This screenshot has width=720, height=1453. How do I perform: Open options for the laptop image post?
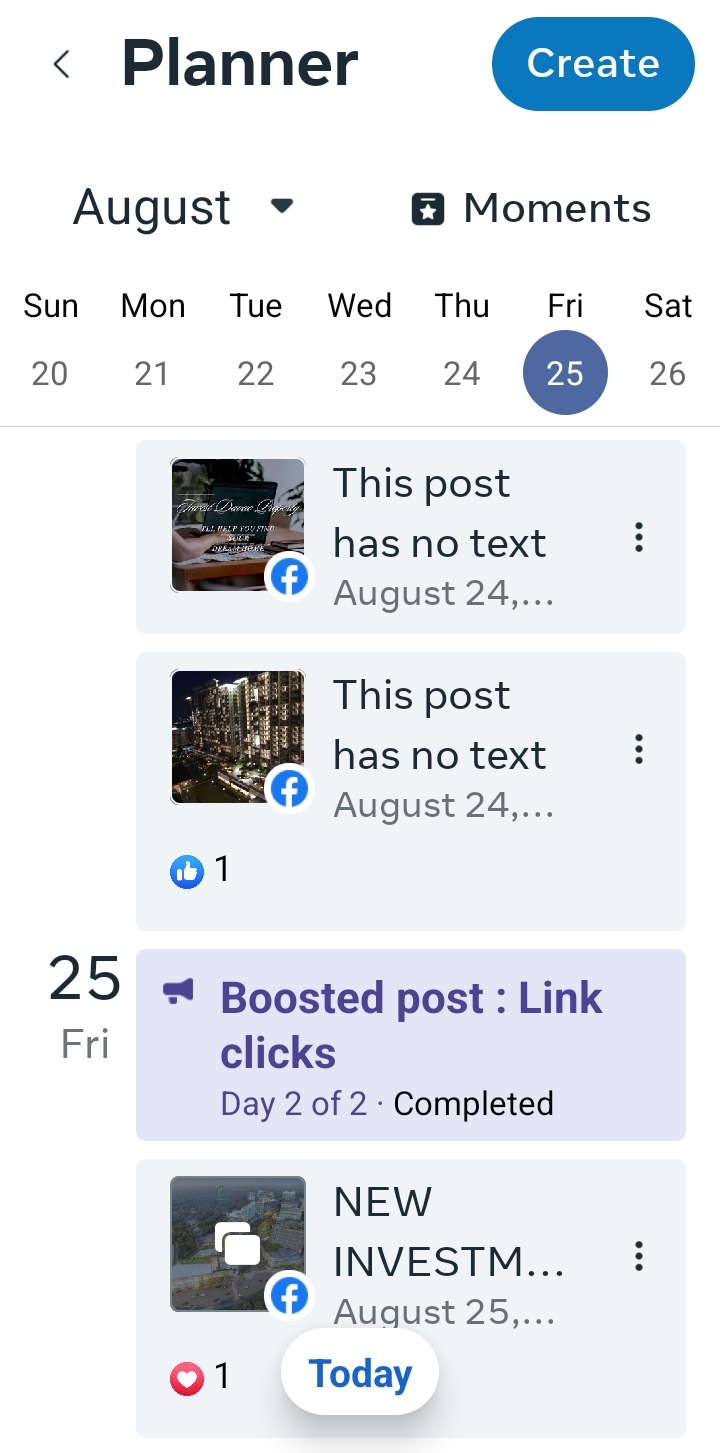(x=639, y=538)
